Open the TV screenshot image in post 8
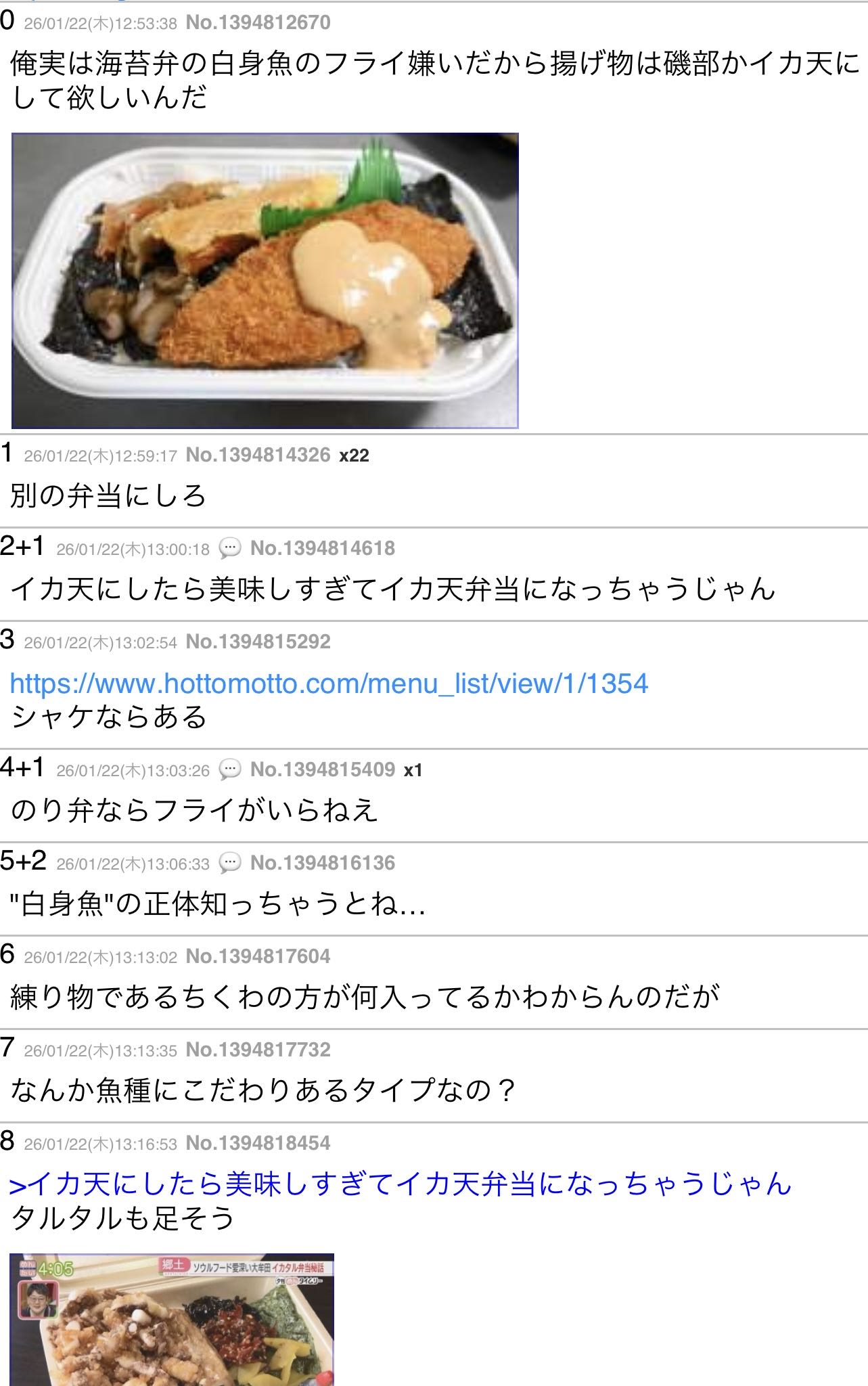The image size is (868, 1386). (x=172, y=1318)
